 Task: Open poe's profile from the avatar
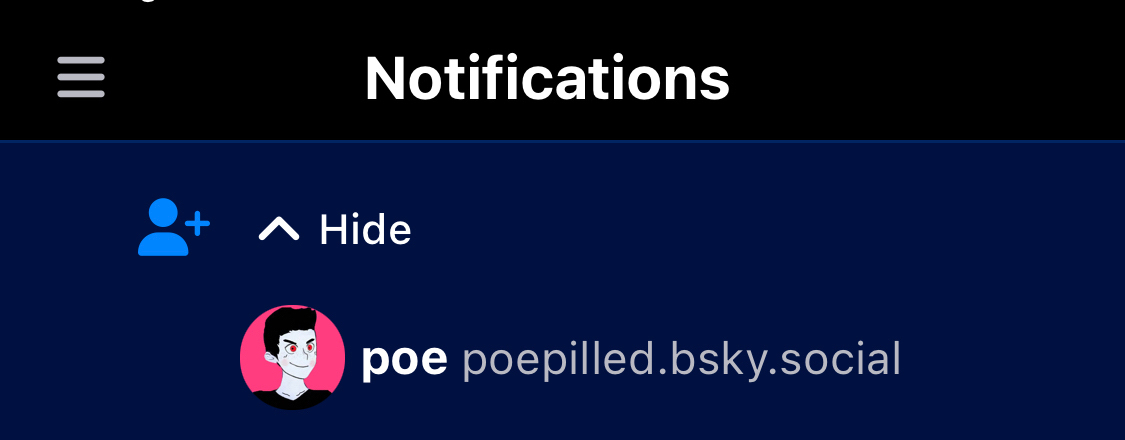click(x=292, y=358)
